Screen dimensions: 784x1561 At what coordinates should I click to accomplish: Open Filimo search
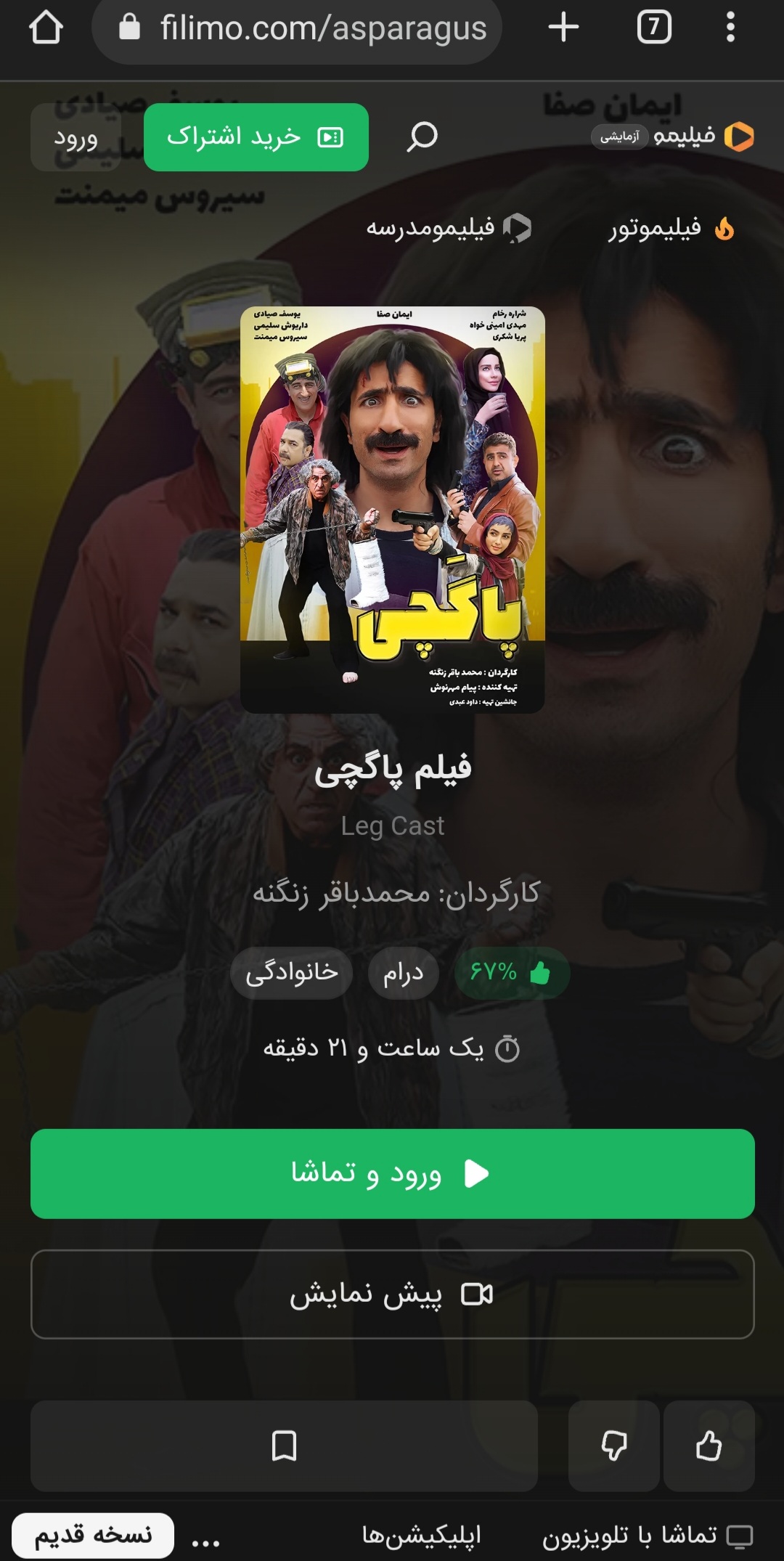(422, 136)
